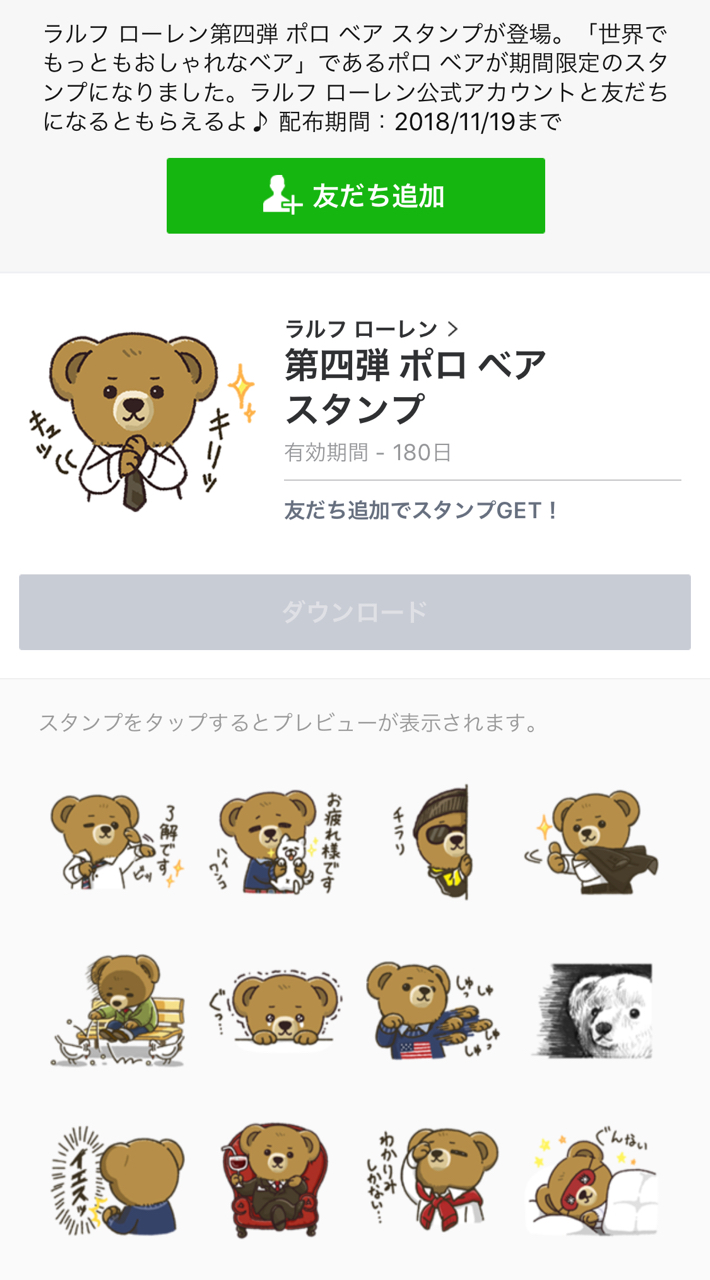Preview the bear with flag sweater sticker
Viewport: 710px width, 1280px height.
pos(433,1008)
